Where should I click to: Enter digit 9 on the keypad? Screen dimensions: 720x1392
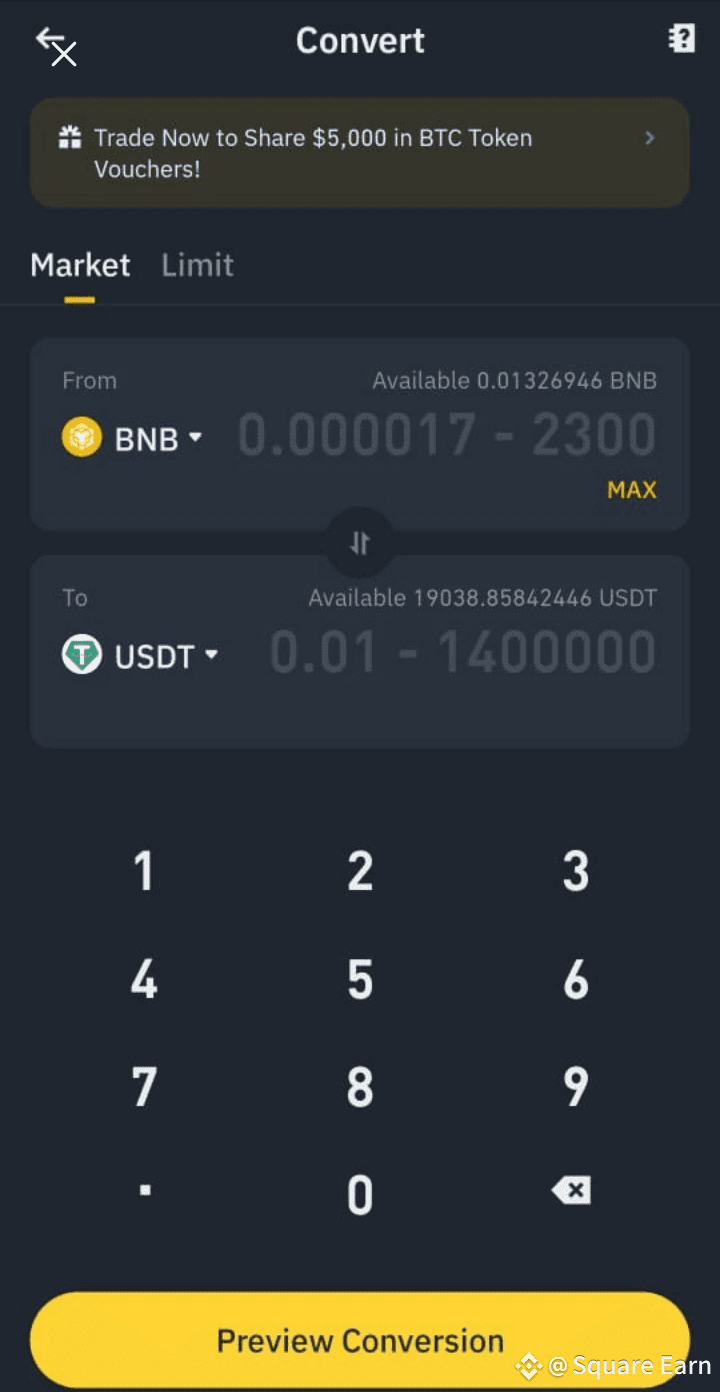(x=576, y=1087)
